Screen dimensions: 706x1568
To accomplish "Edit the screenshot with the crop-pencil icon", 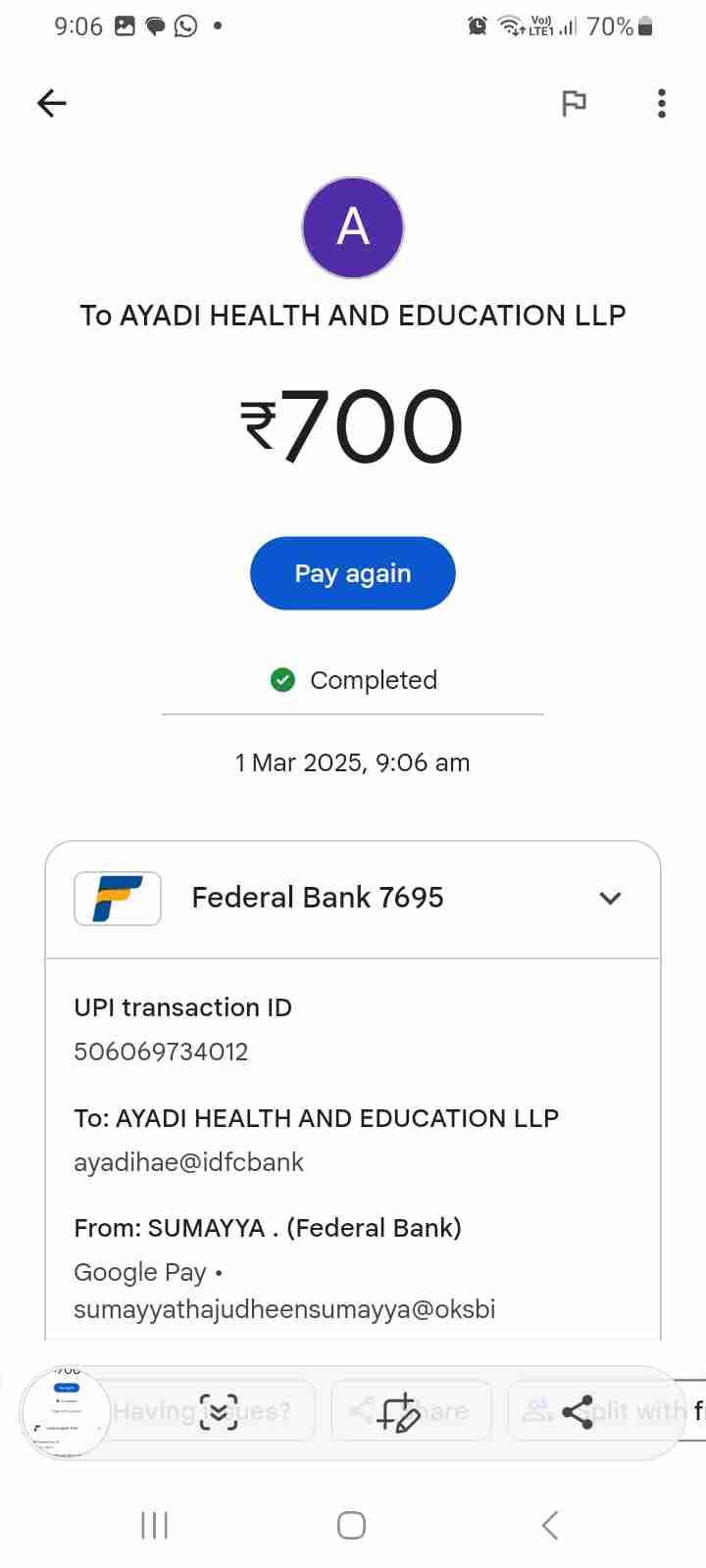I will [399, 1412].
